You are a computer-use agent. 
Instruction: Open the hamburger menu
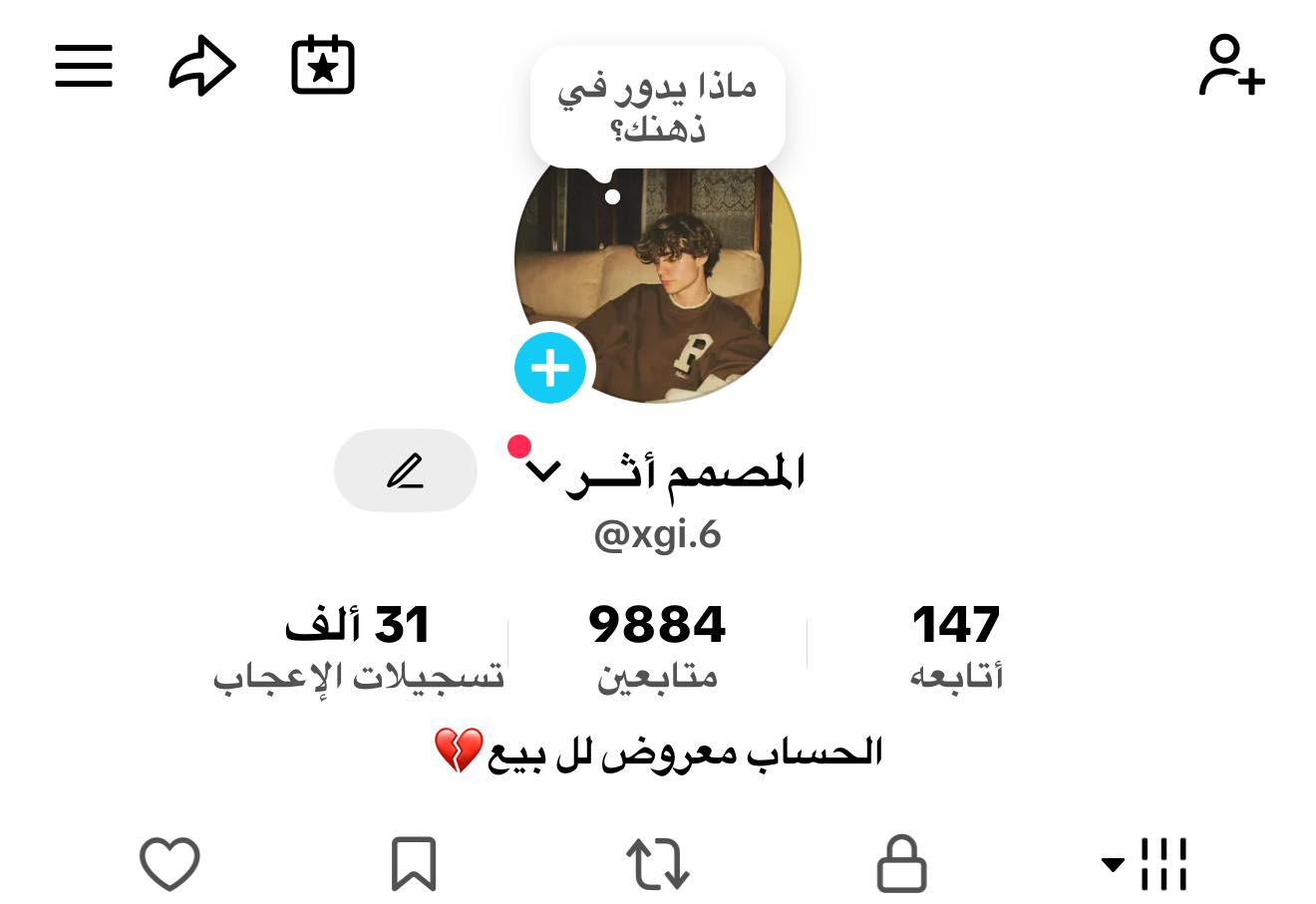[84, 67]
